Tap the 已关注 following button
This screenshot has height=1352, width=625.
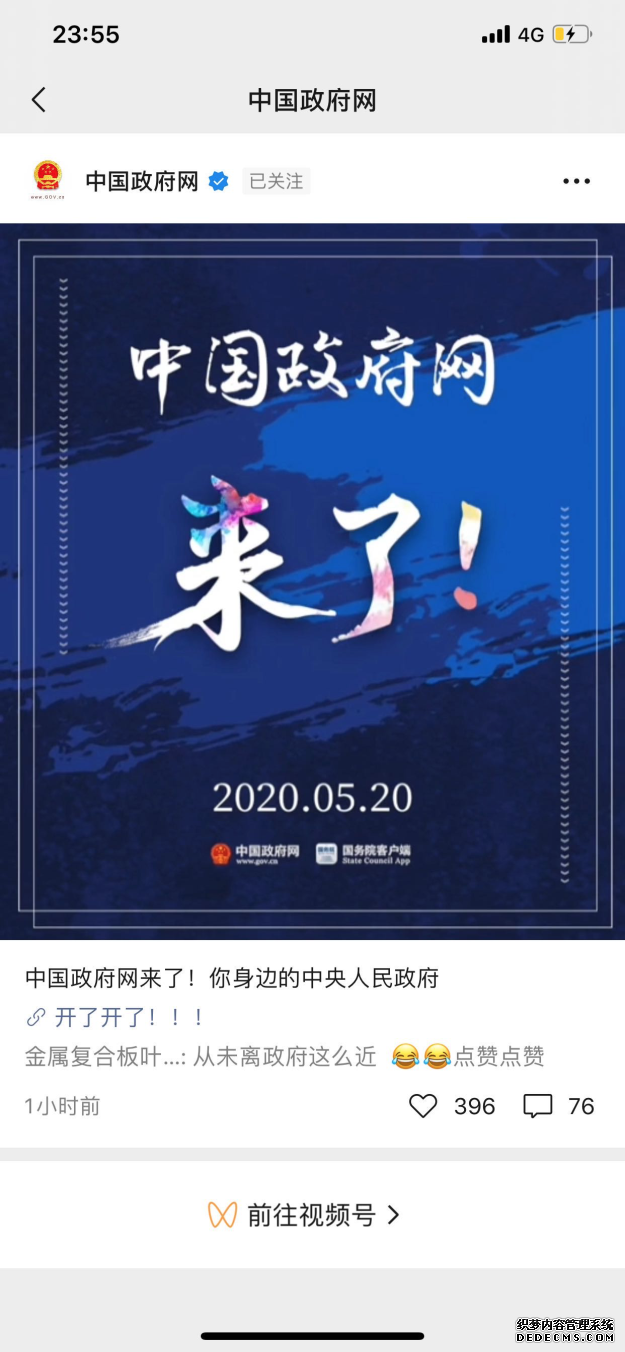[276, 181]
